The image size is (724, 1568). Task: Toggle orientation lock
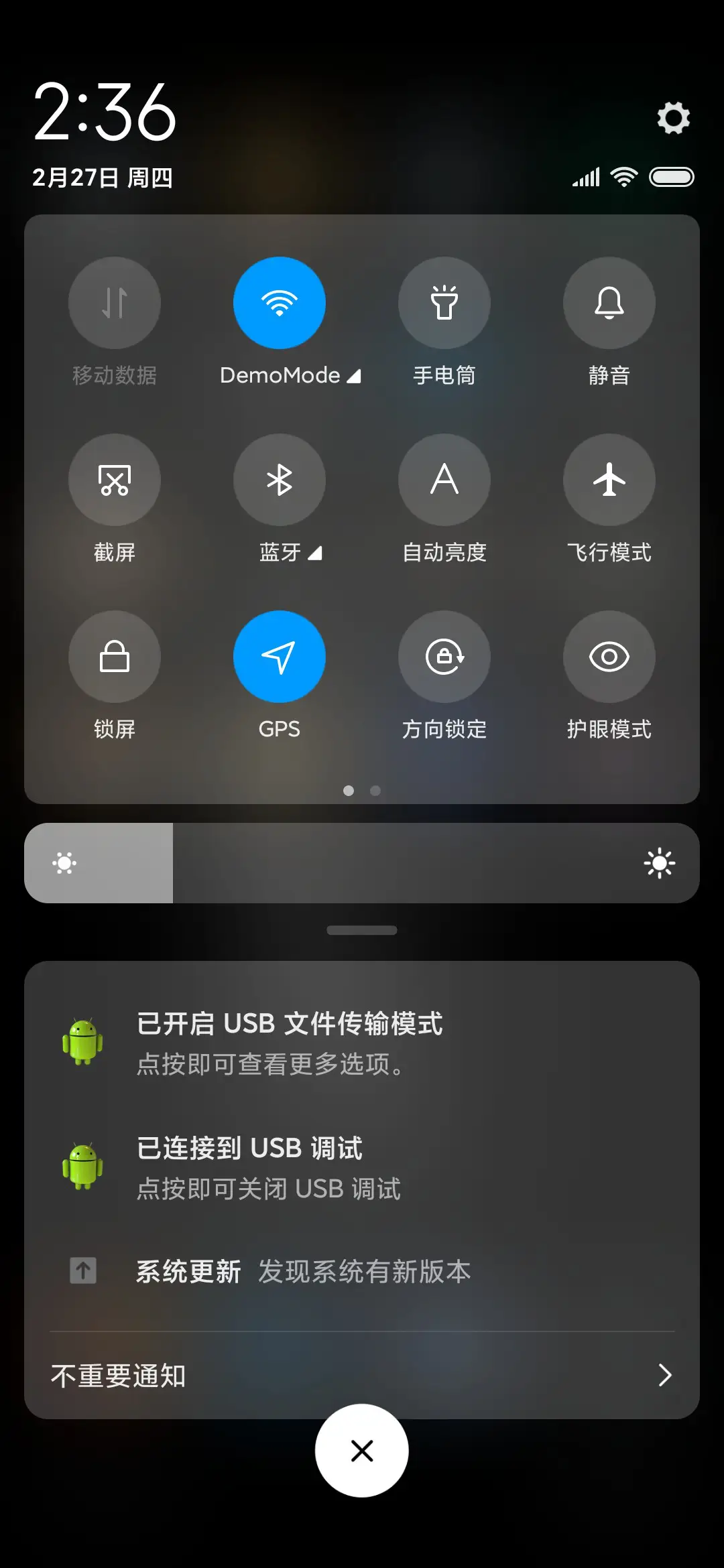pyautogui.click(x=444, y=657)
